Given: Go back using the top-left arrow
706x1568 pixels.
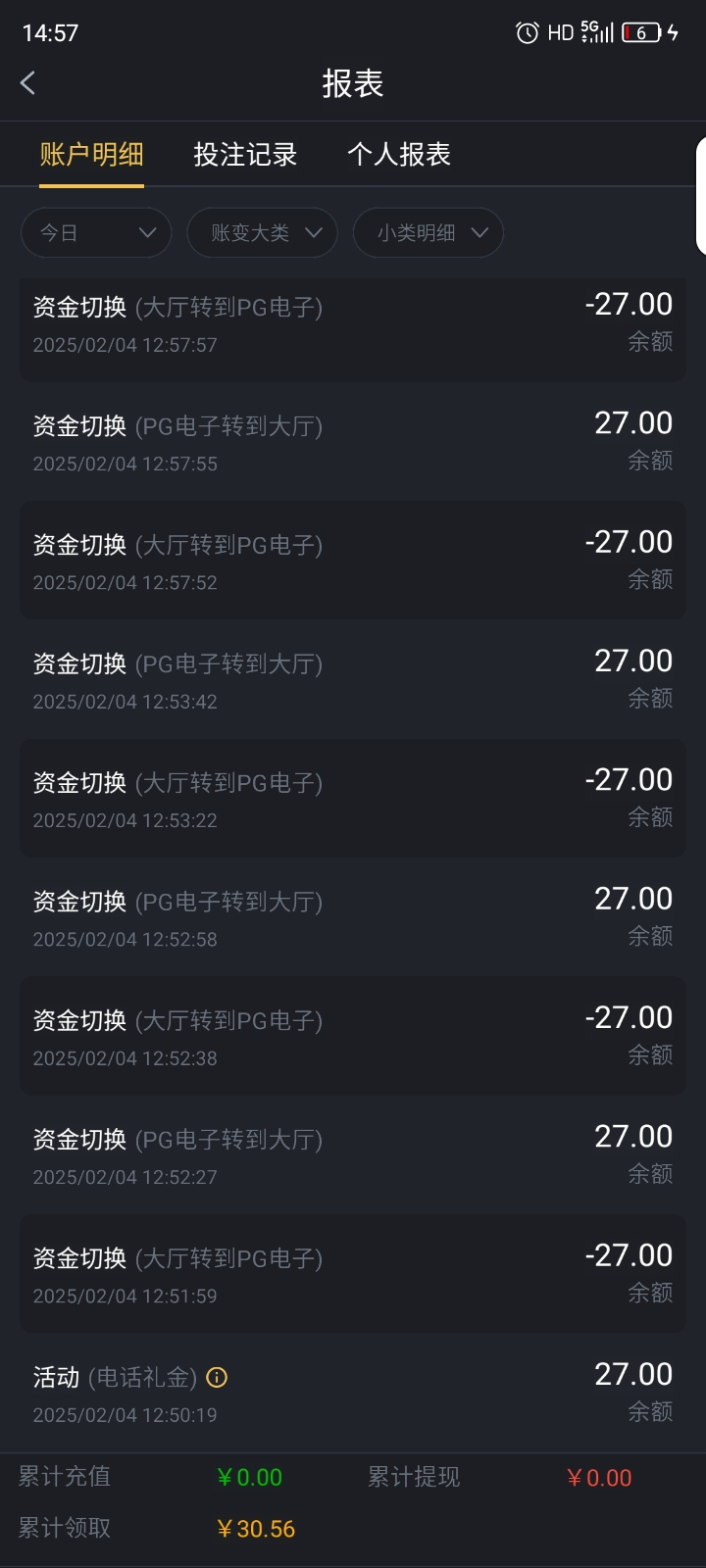Looking at the screenshot, I should click(28, 83).
